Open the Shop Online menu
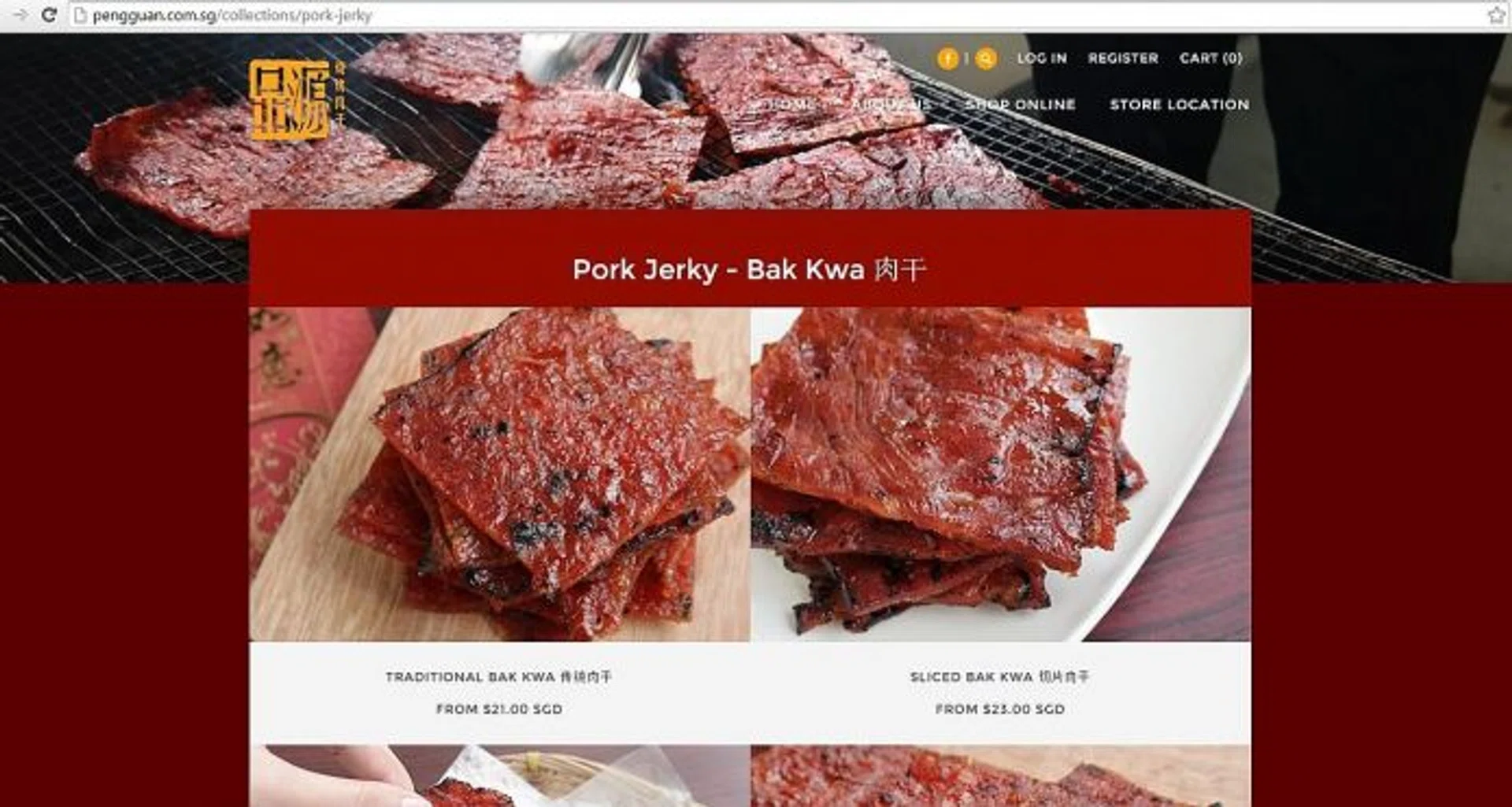Viewport: 1512px width, 807px height. coord(1020,105)
